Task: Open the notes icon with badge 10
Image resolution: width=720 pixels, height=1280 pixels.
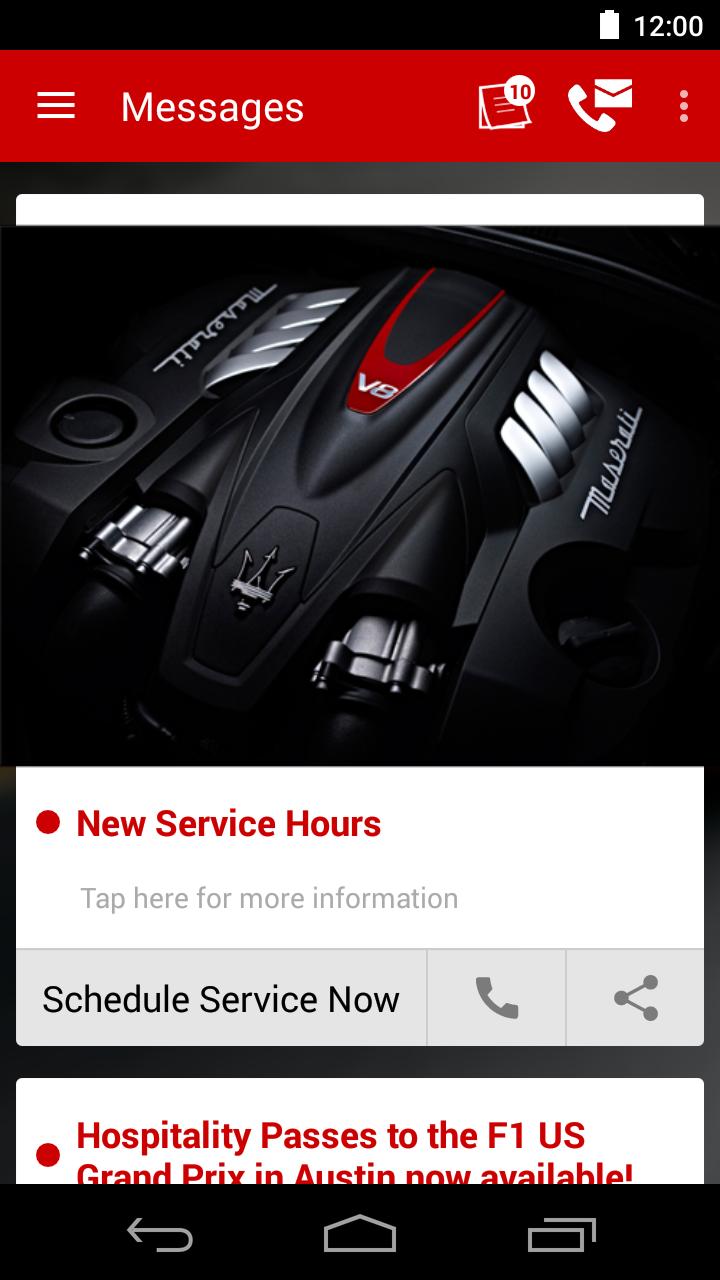Action: 505,106
